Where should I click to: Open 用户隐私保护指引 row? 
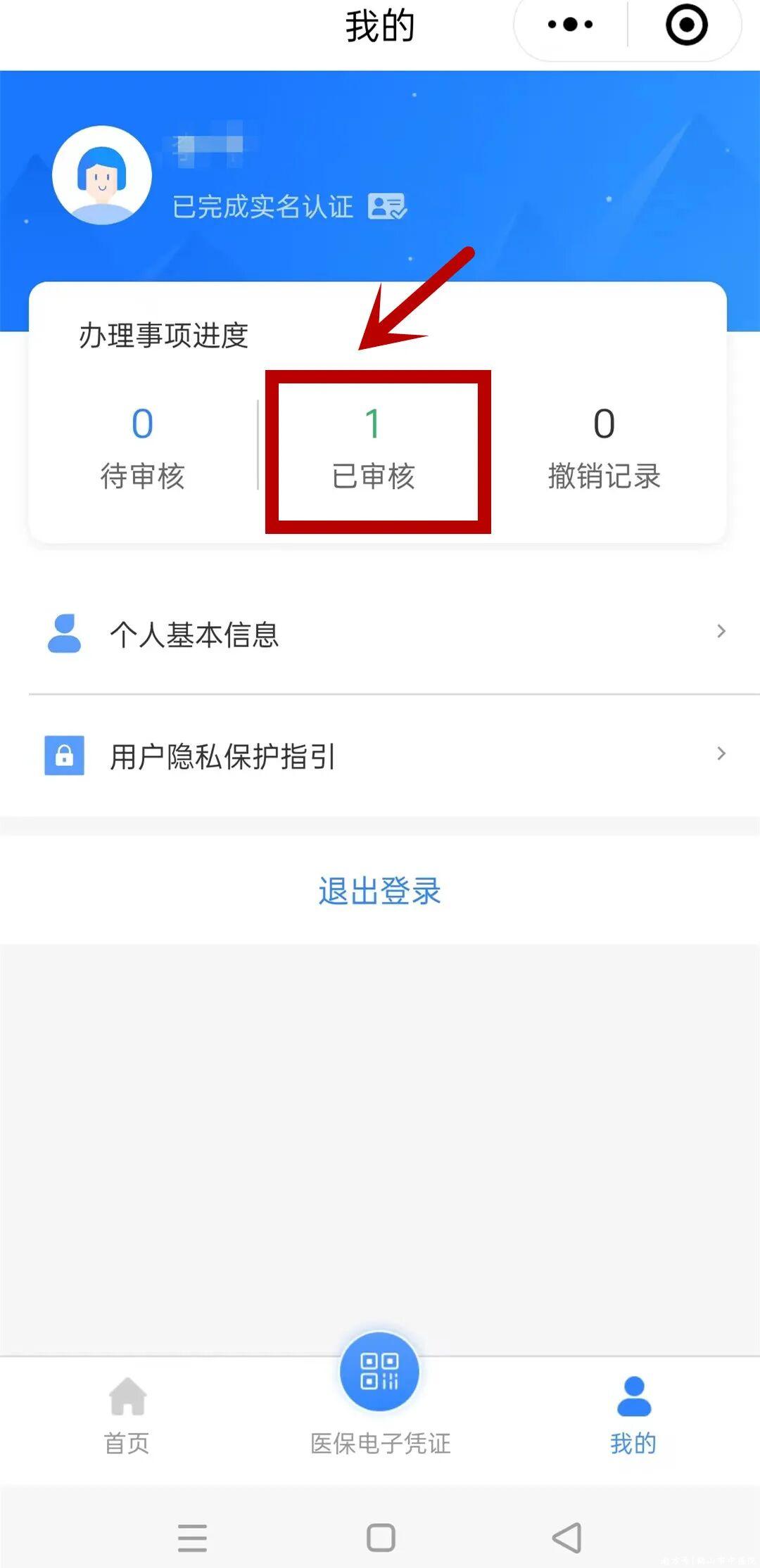click(x=380, y=756)
